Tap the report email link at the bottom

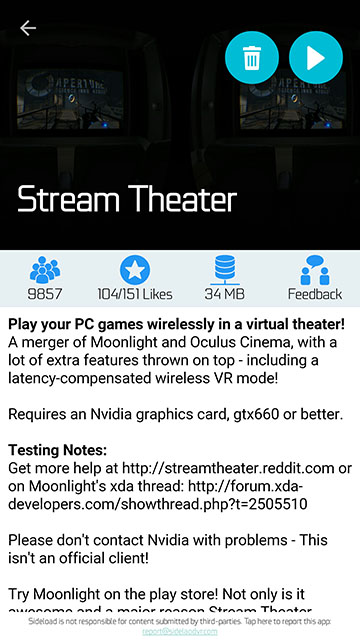[x=180, y=631]
